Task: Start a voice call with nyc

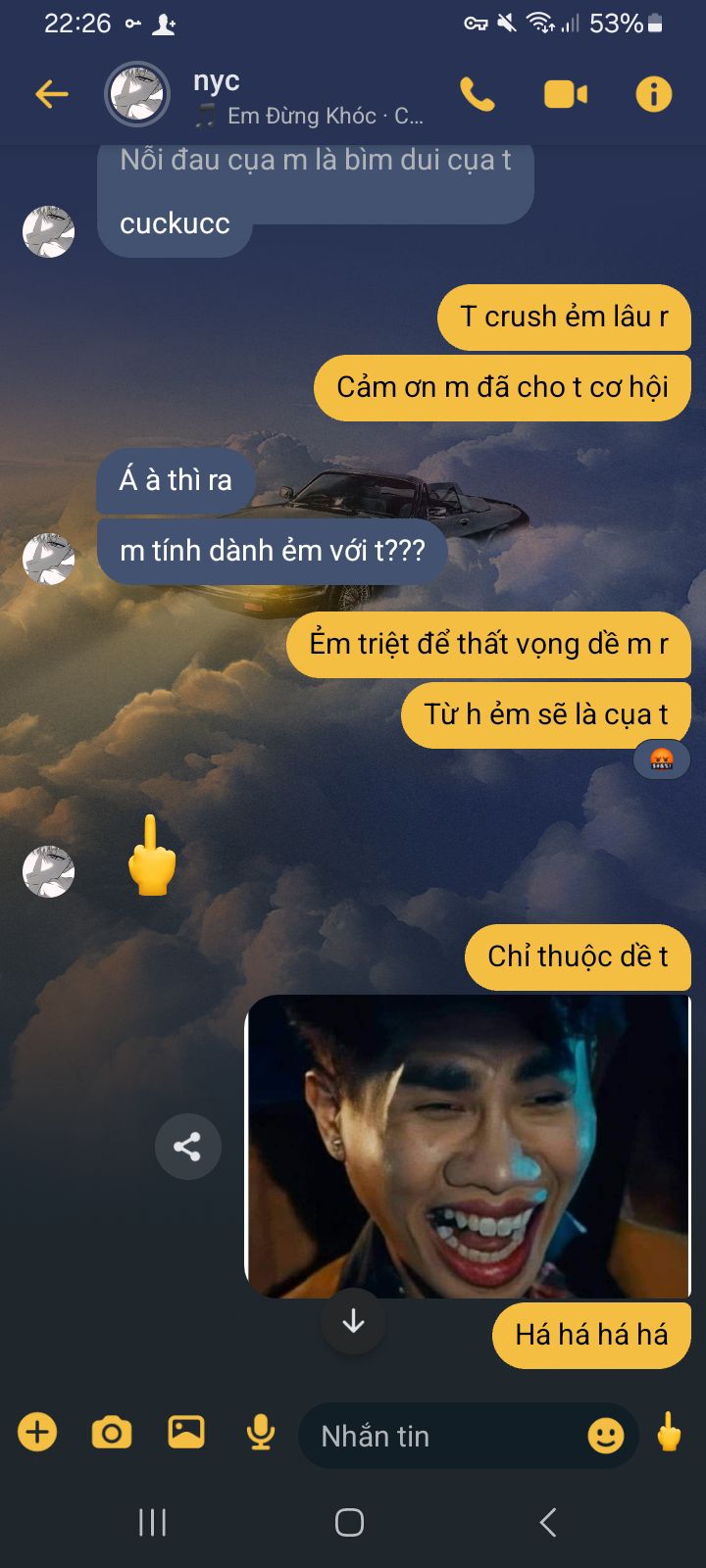Action: click(478, 95)
